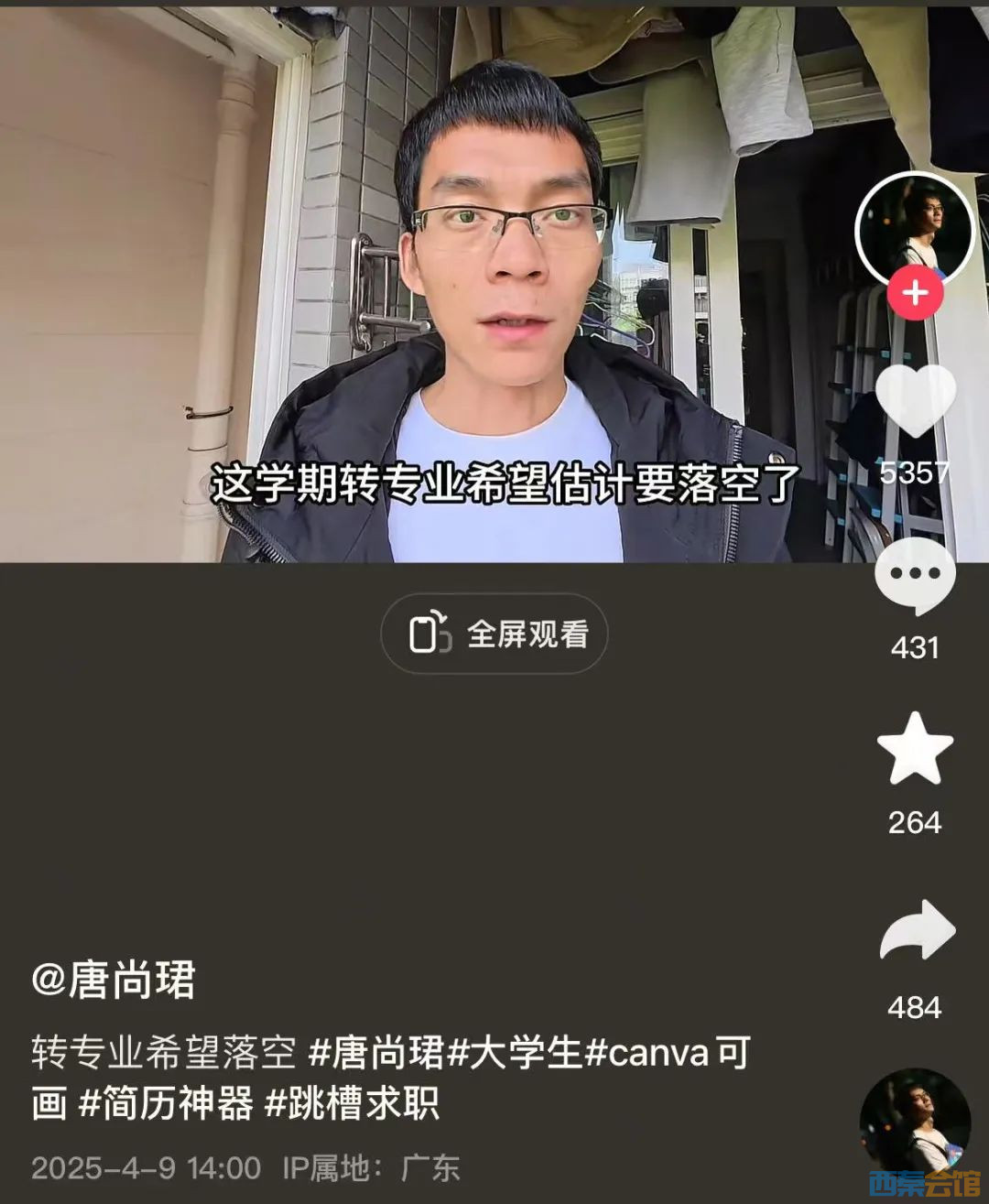Share this video via the arrow icon
Screen dimensions: 989x1204
(917, 930)
